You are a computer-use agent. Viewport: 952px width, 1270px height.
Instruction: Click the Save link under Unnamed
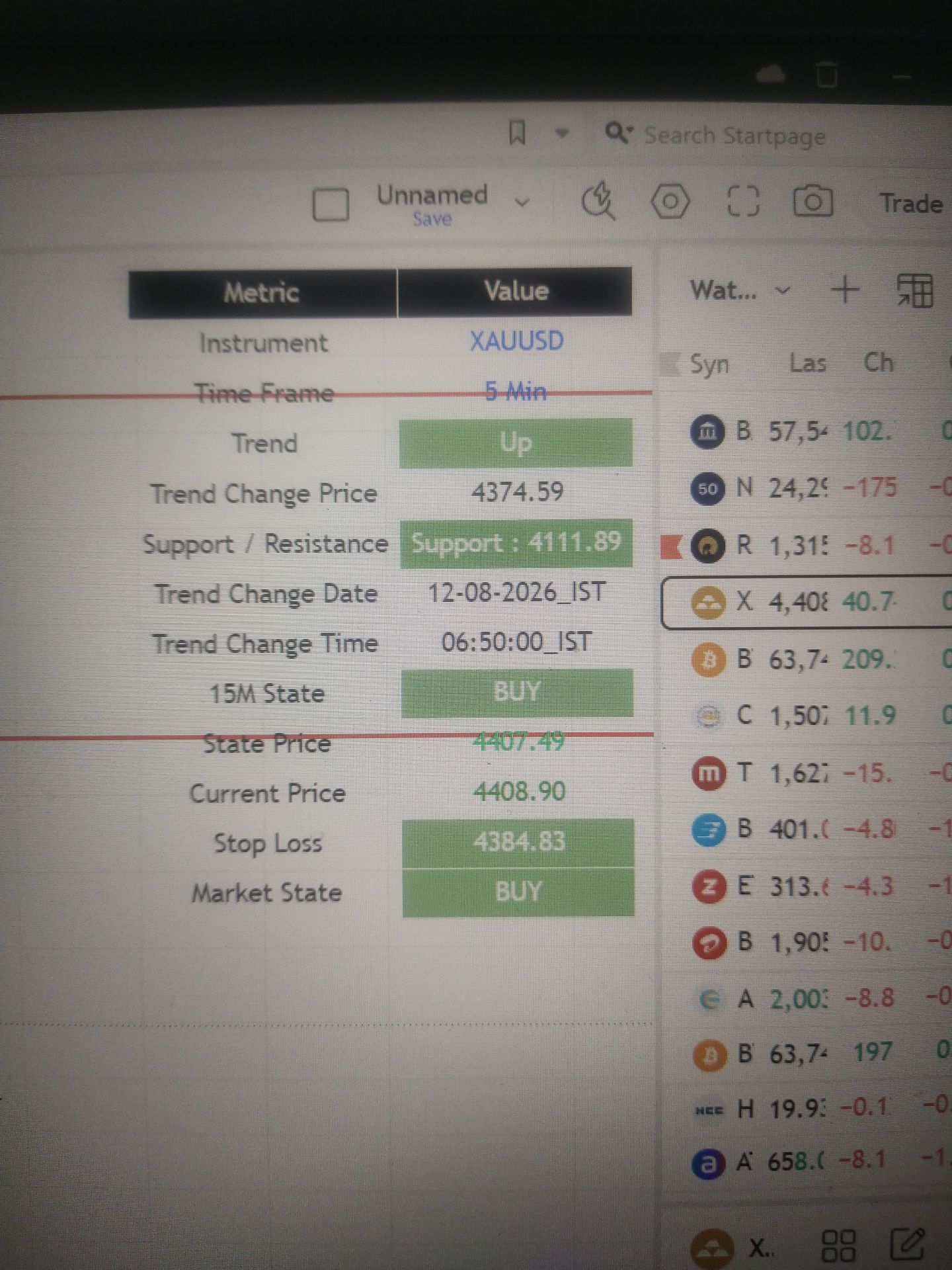[432, 219]
